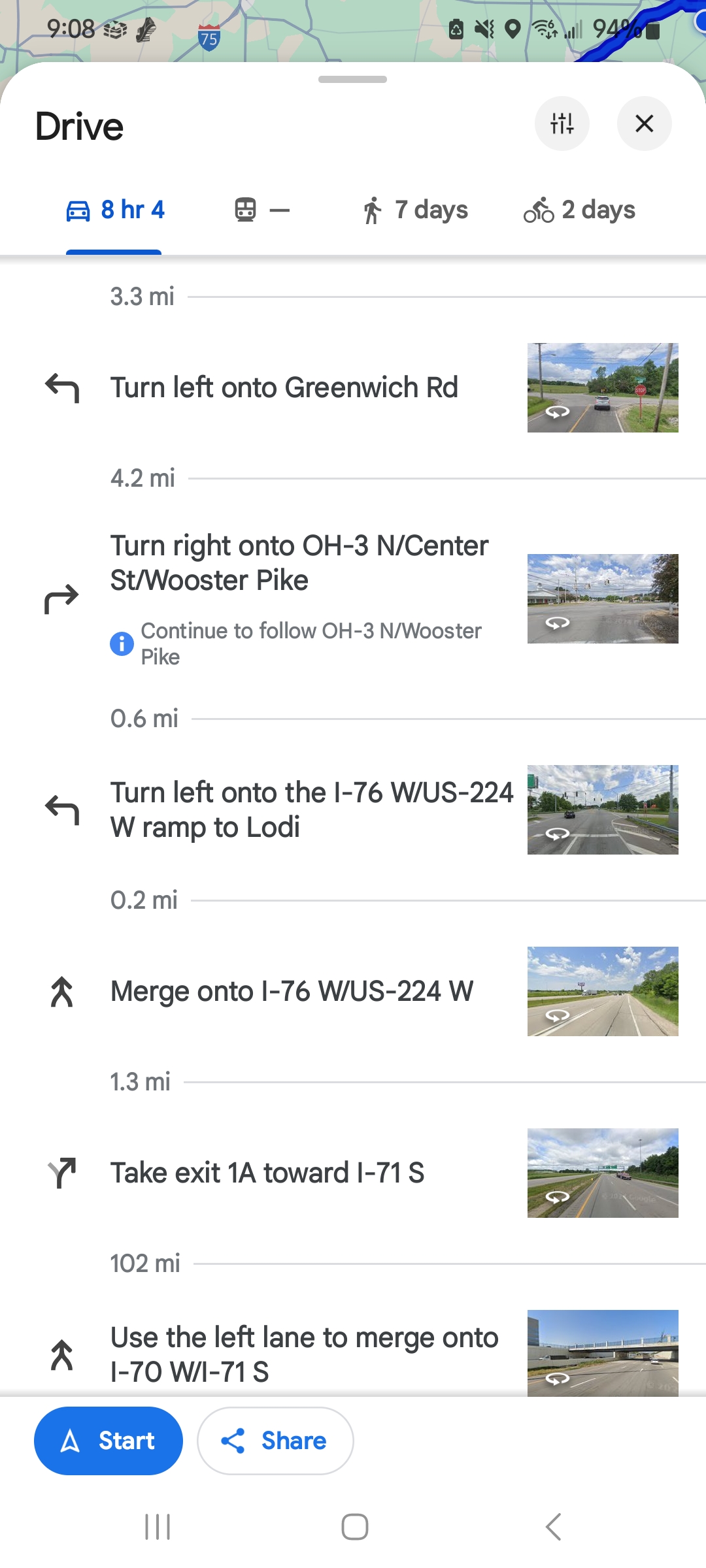View Street View photo for Greenwich Rd turn
706x1568 pixels.
click(603, 387)
